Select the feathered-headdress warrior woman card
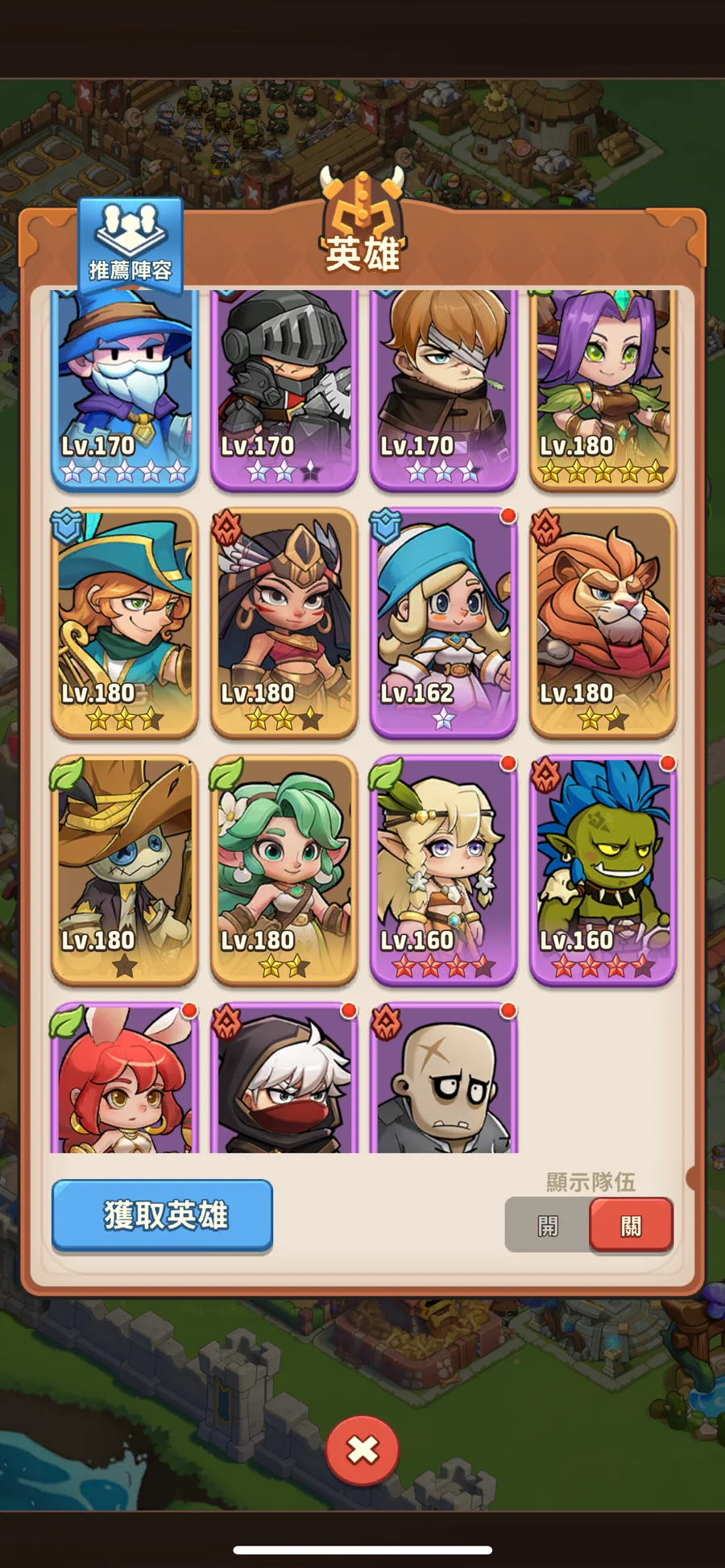The height and width of the screenshot is (1568, 725). pyautogui.click(x=284, y=623)
